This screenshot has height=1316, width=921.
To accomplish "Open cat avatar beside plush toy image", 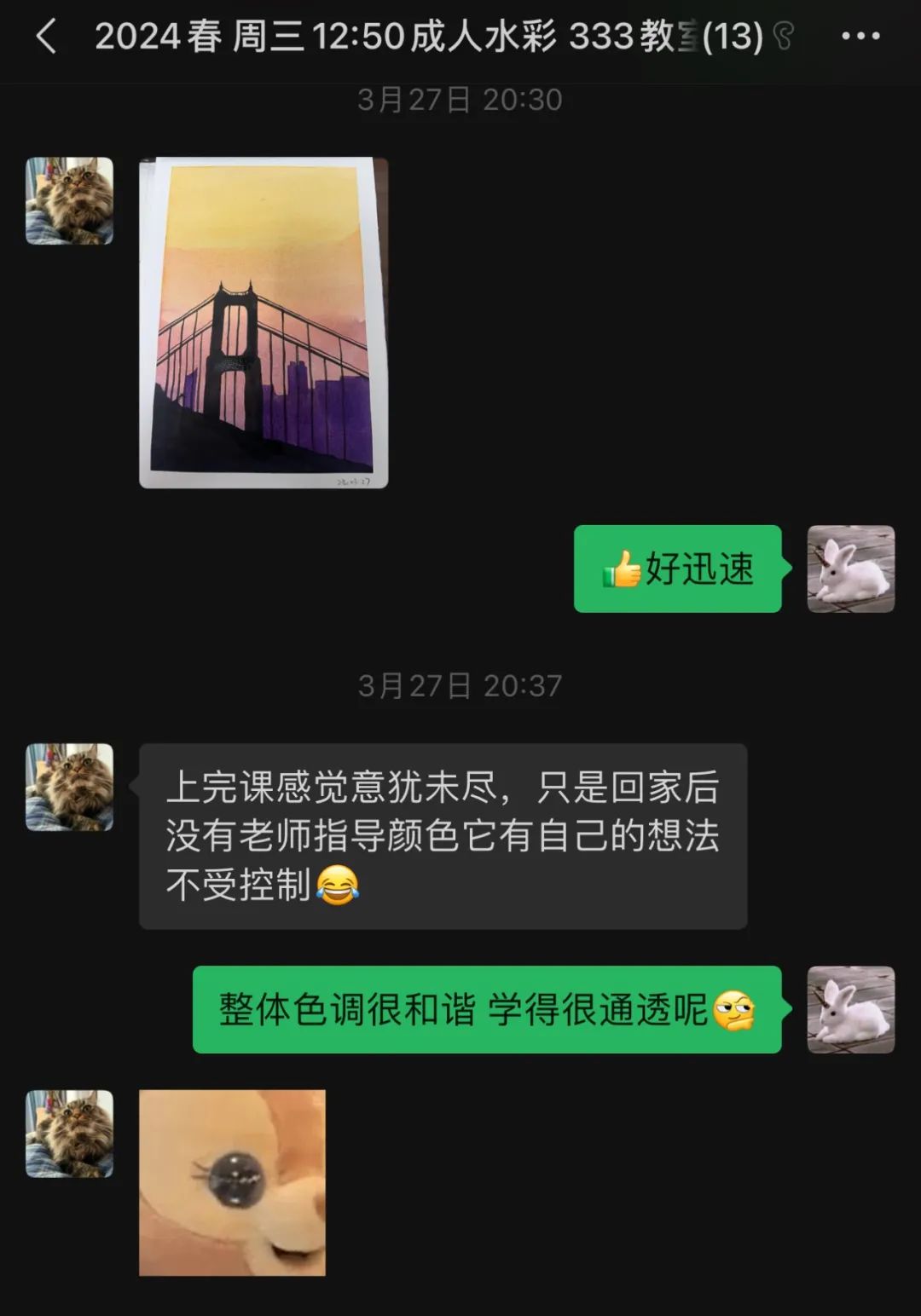I will click(x=69, y=1134).
